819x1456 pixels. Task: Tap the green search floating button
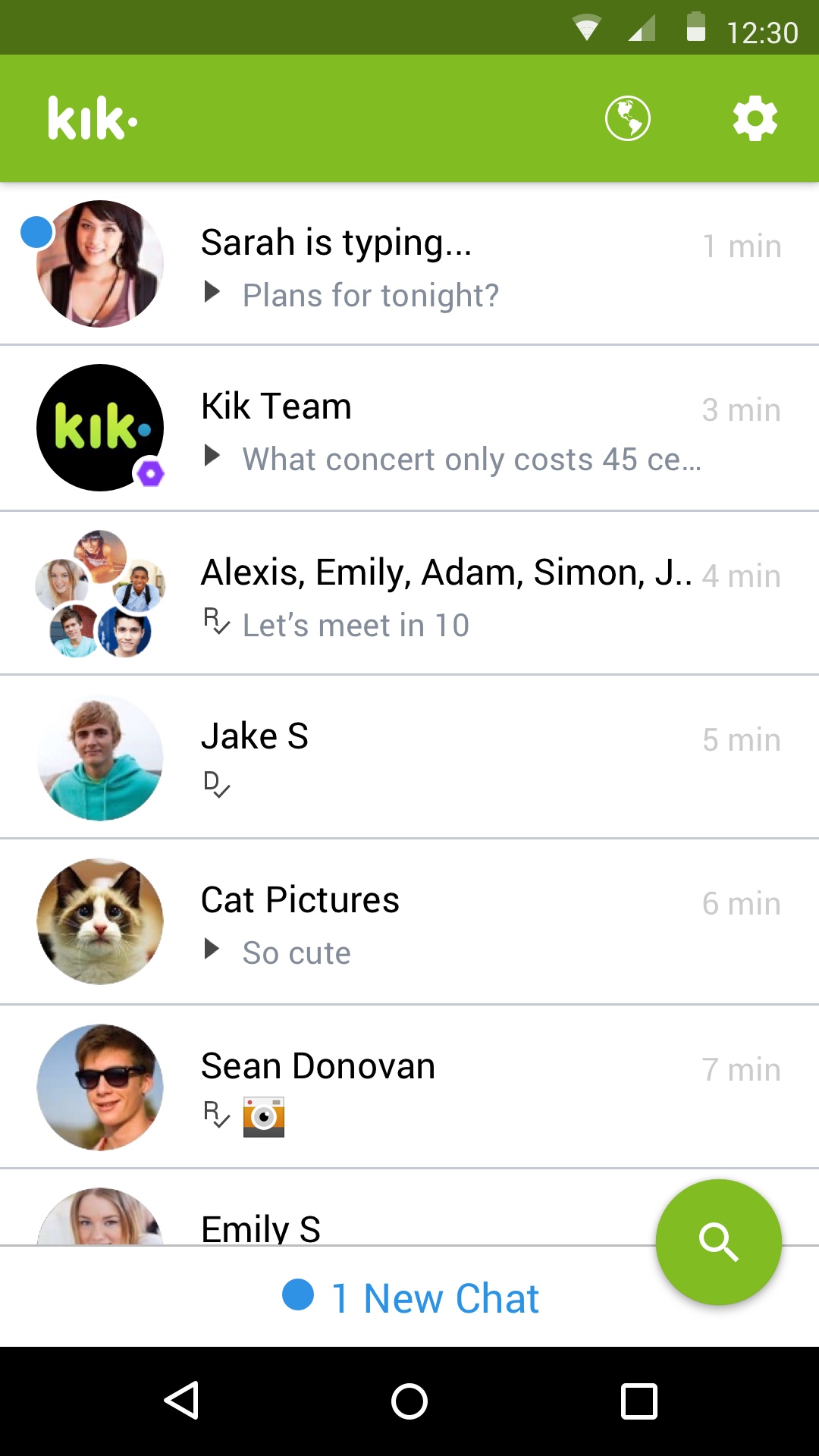tap(718, 1242)
